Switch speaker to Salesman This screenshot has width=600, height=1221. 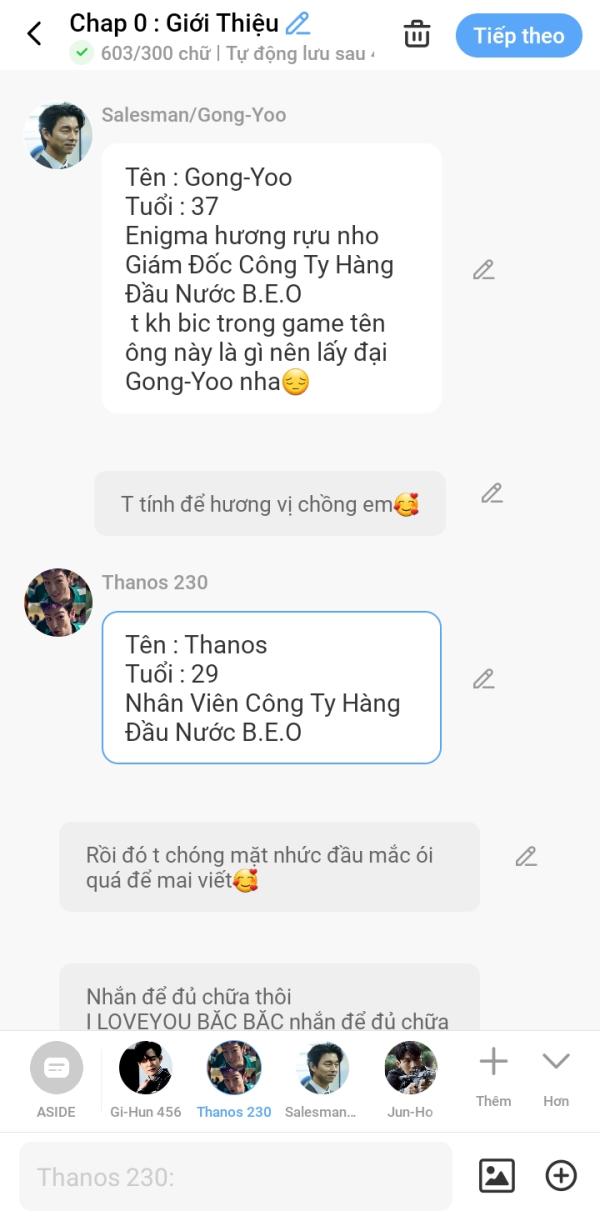click(321, 1079)
